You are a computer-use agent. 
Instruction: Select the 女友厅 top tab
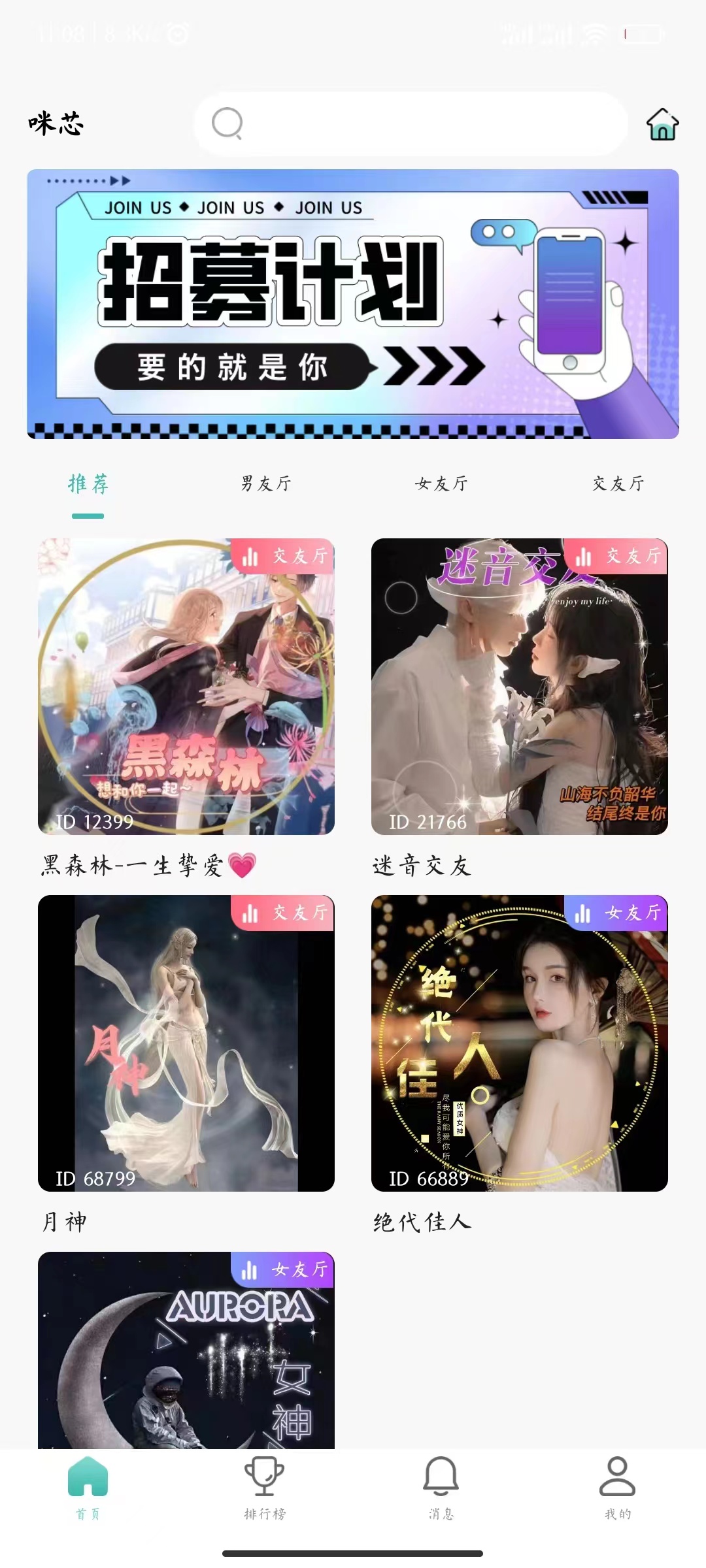tap(441, 484)
